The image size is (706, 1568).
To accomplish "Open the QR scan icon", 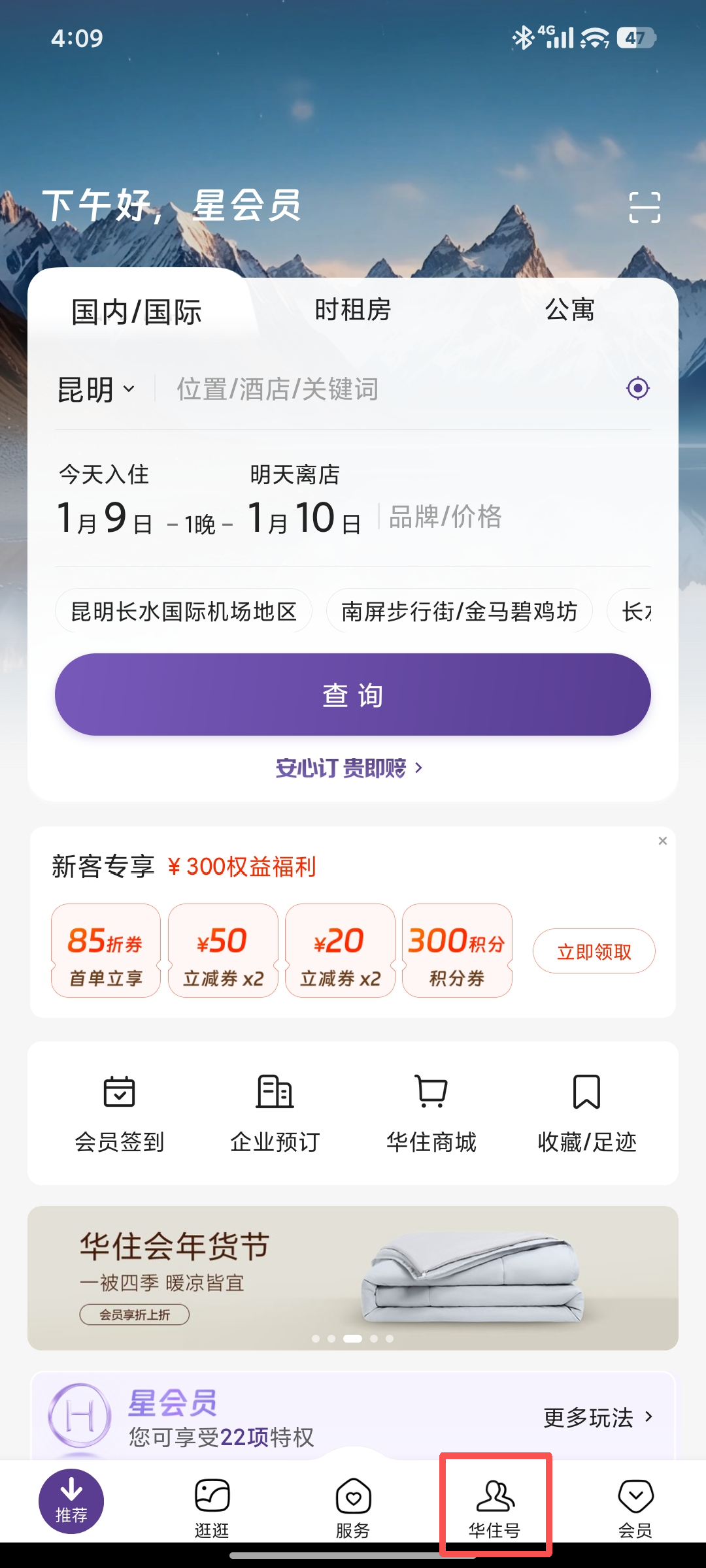I will [x=645, y=207].
